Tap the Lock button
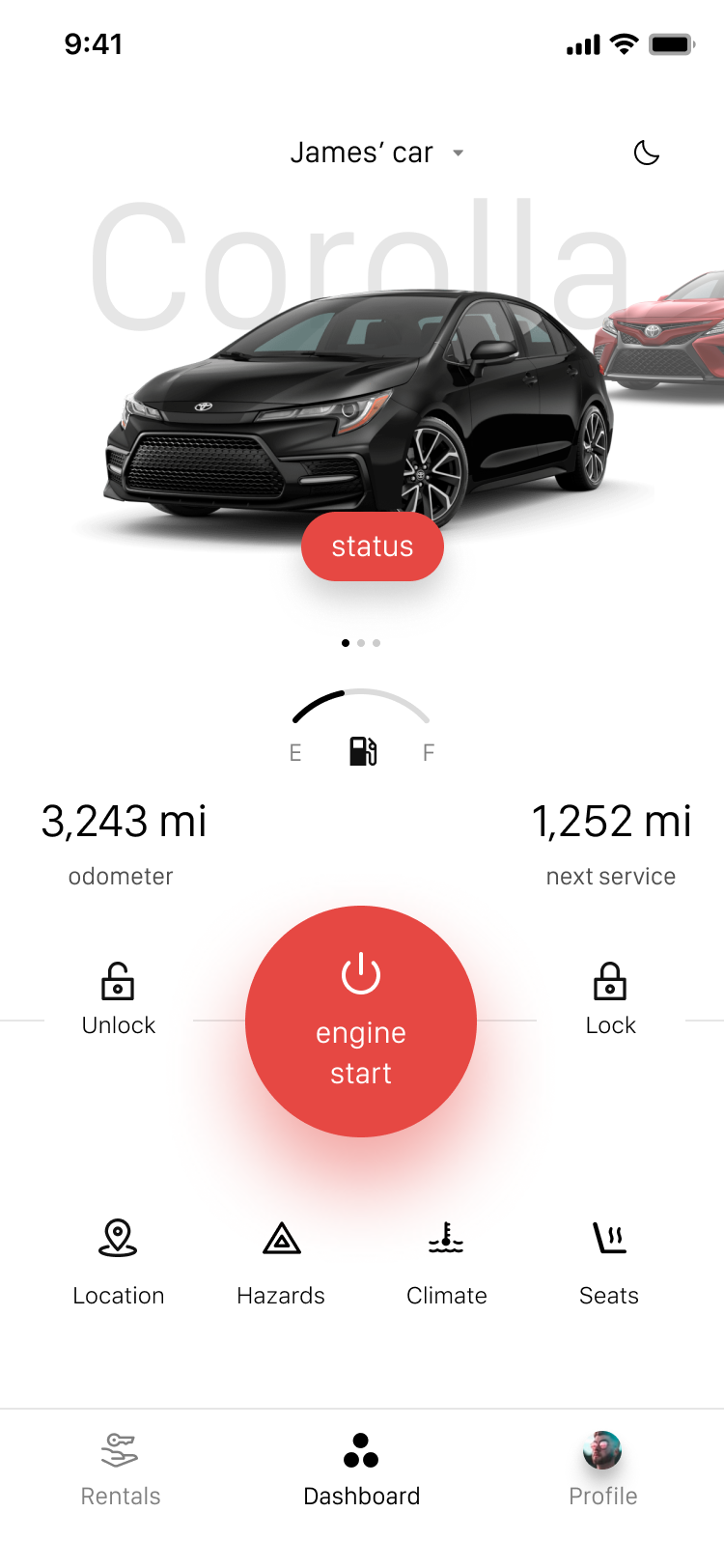 (610, 999)
